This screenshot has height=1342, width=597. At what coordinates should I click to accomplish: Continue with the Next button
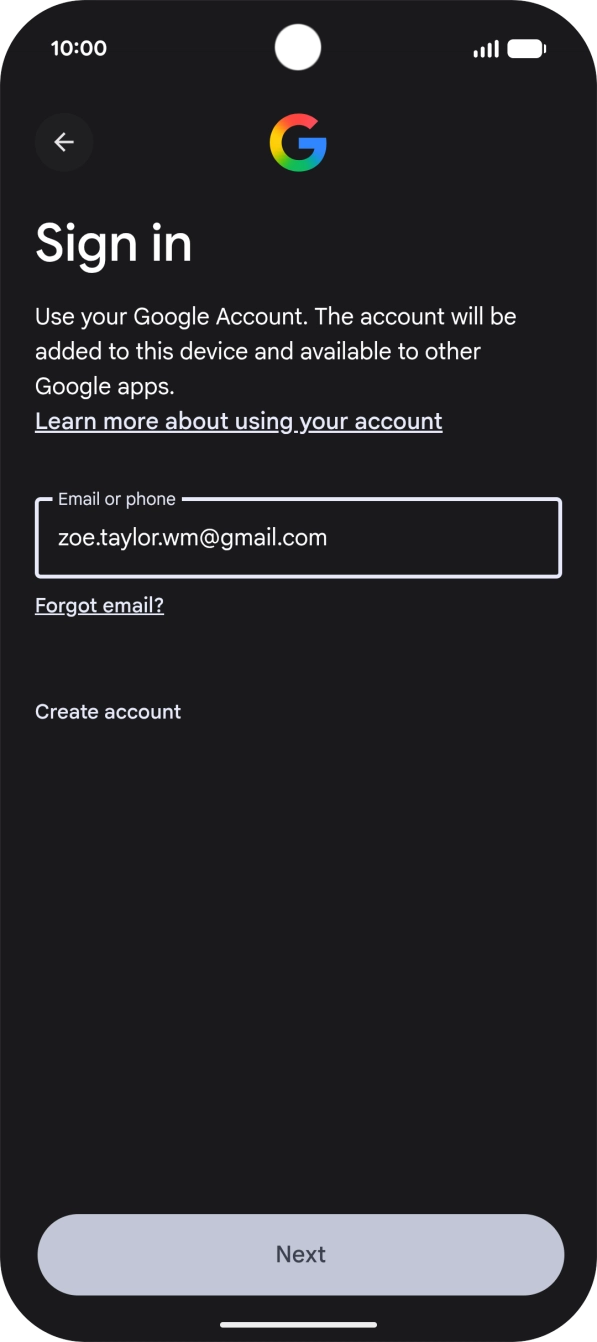301,1255
